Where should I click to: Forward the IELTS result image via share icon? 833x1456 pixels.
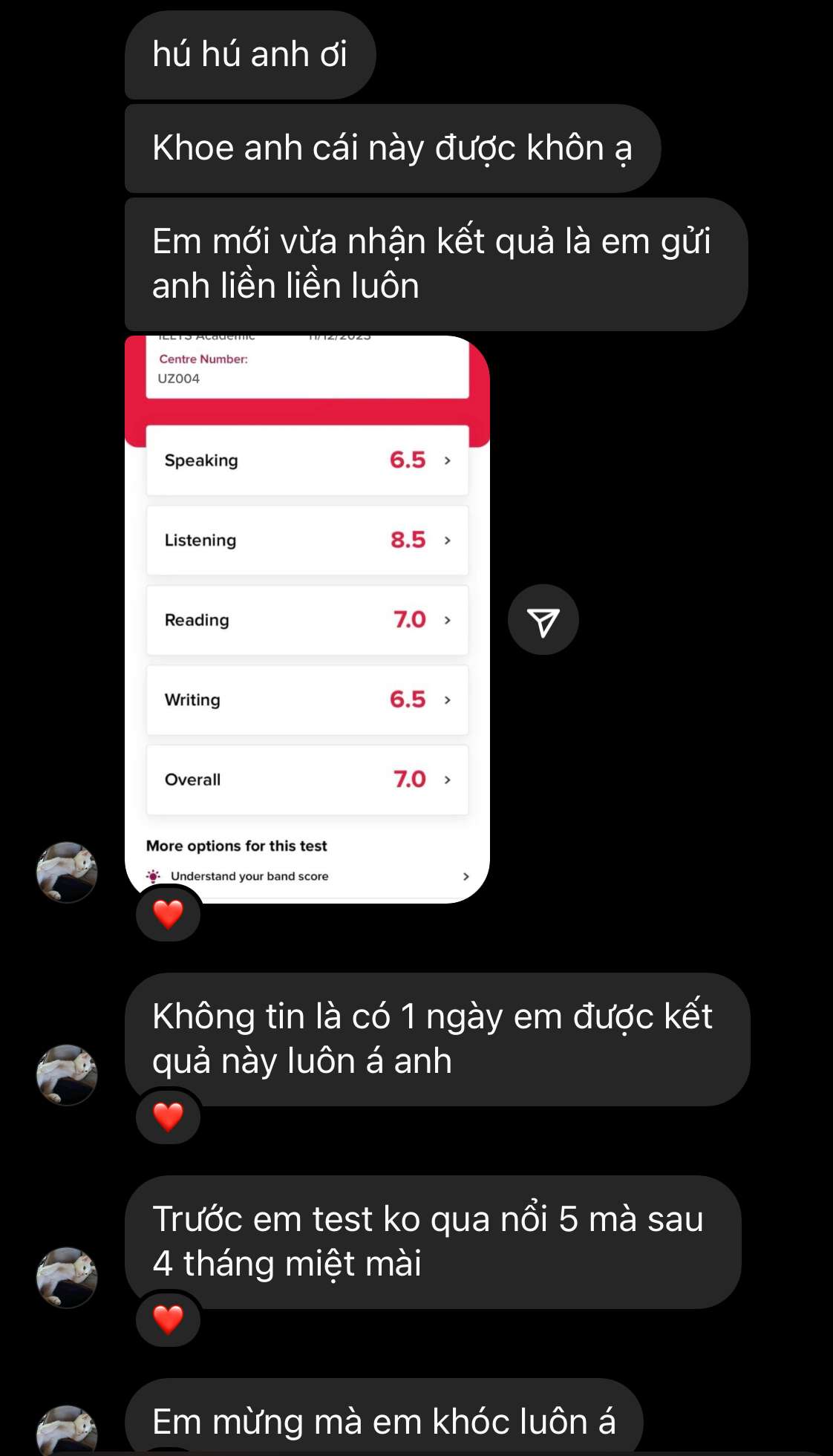(x=543, y=620)
